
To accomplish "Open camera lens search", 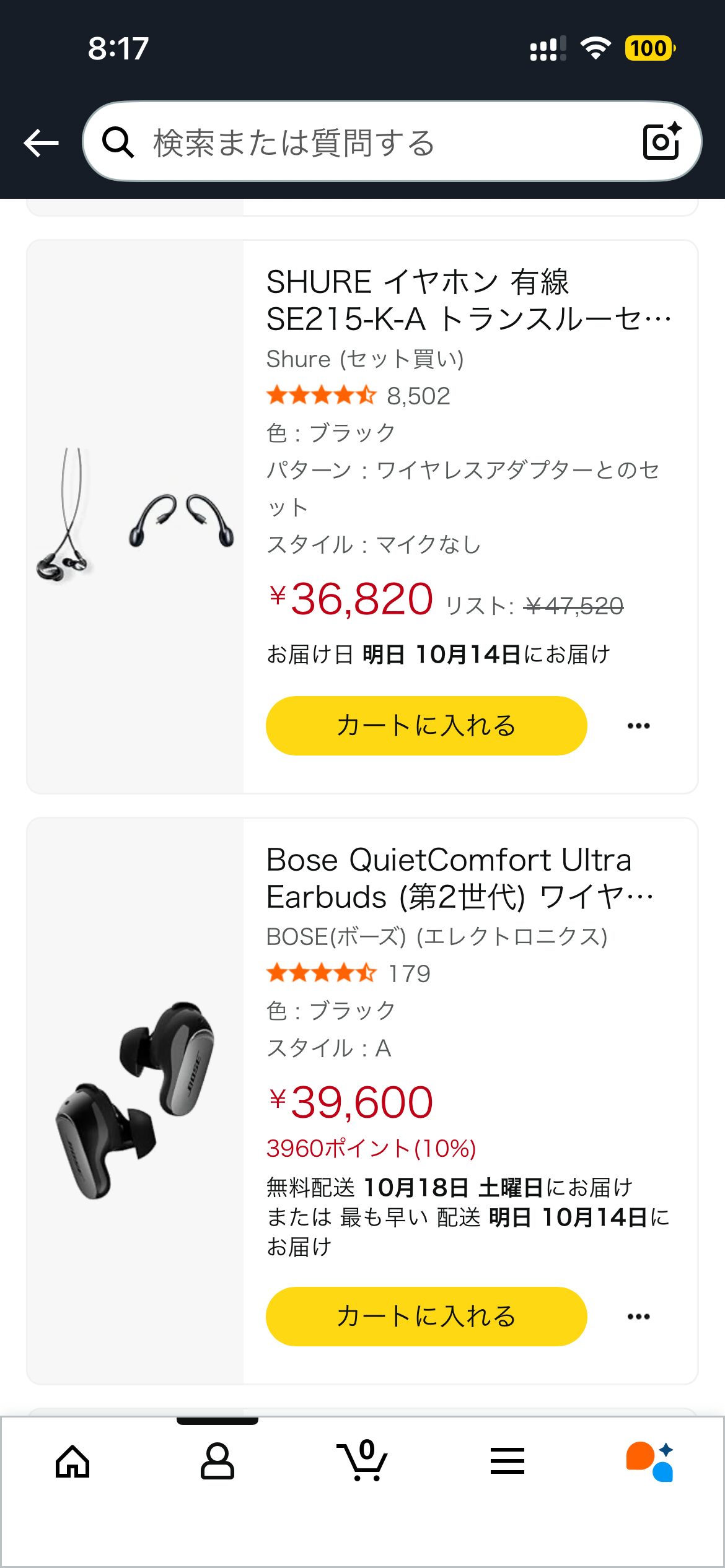I will click(x=661, y=142).
